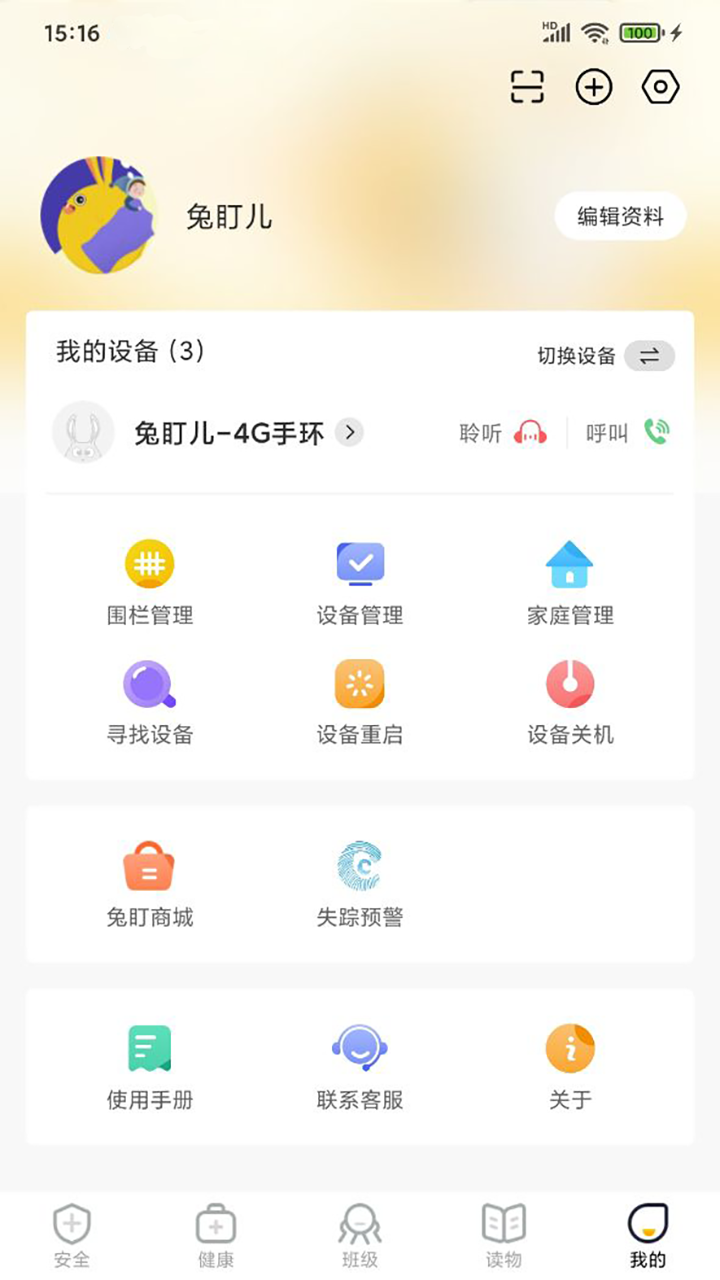Viewport: 720px width, 1280px height.
Task: Tap 编辑资料 to edit profile
Action: point(620,215)
